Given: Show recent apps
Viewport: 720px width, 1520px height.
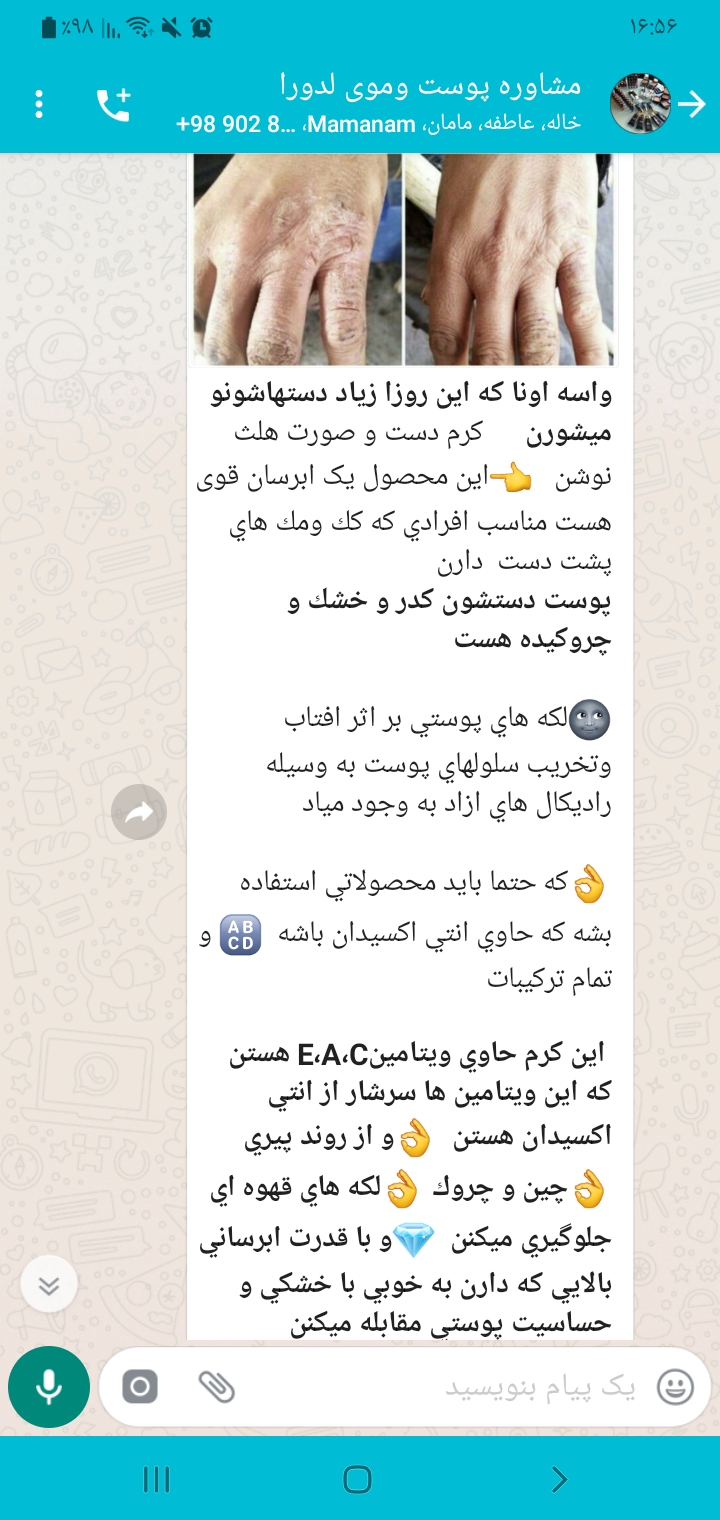Looking at the screenshot, I should point(157,1480).
